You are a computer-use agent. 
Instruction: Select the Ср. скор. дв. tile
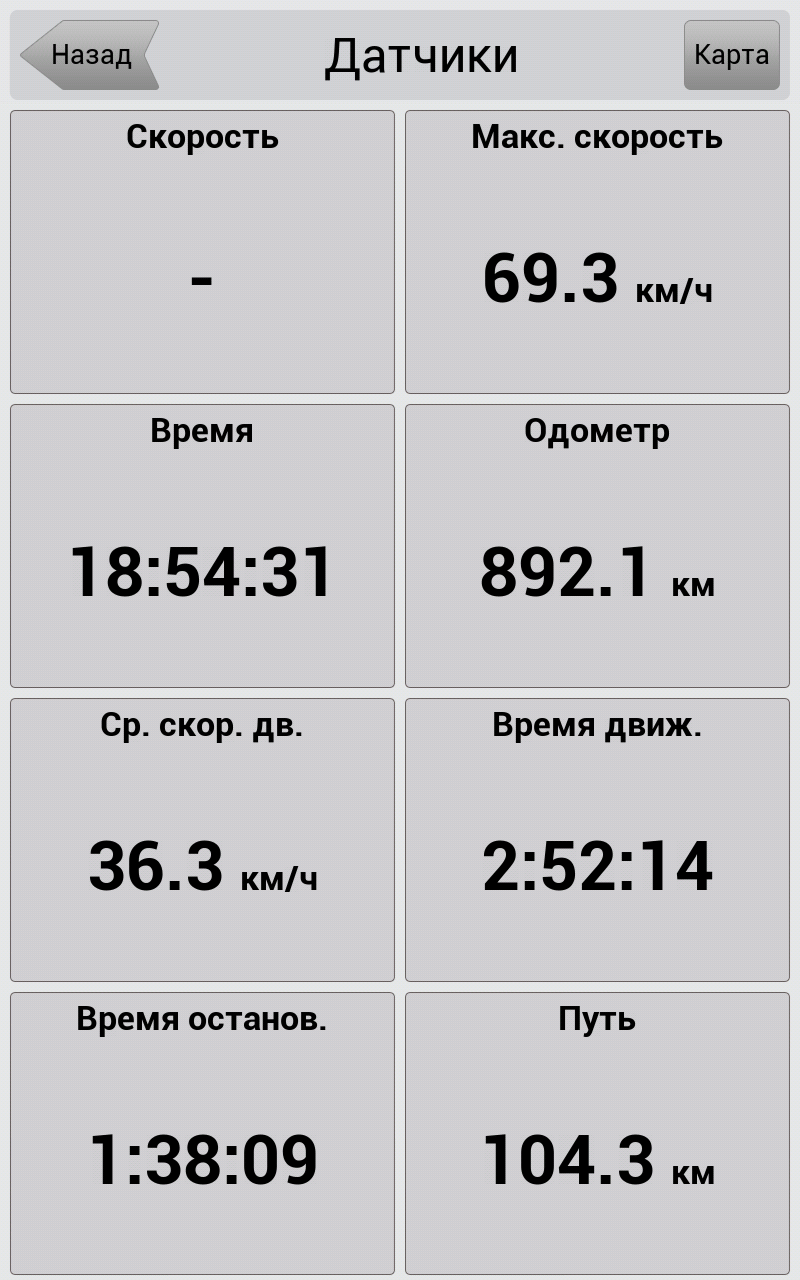pyautogui.click(x=202, y=840)
